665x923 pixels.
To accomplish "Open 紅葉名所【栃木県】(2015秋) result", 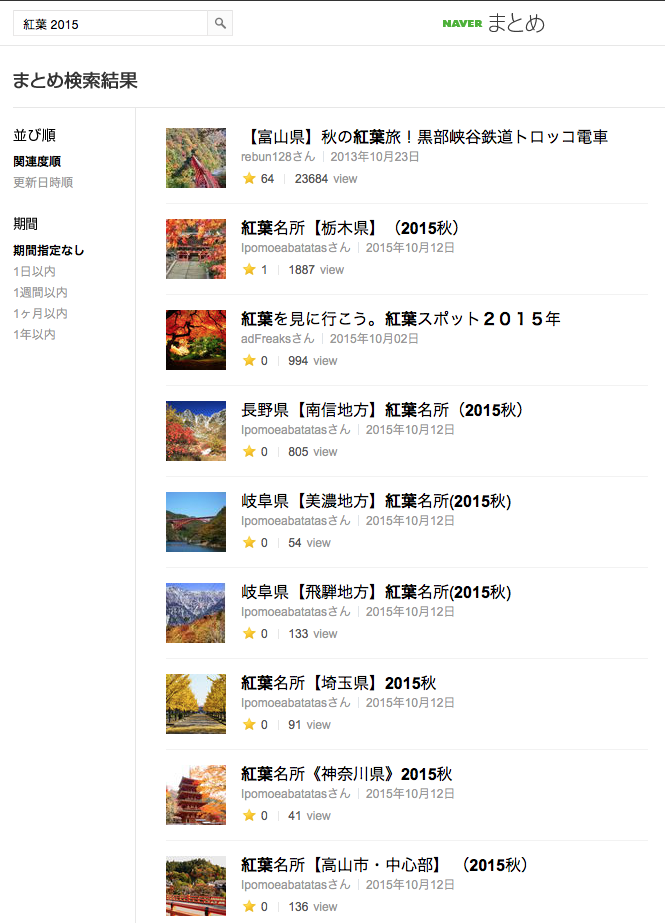I will pyautogui.click(x=350, y=228).
